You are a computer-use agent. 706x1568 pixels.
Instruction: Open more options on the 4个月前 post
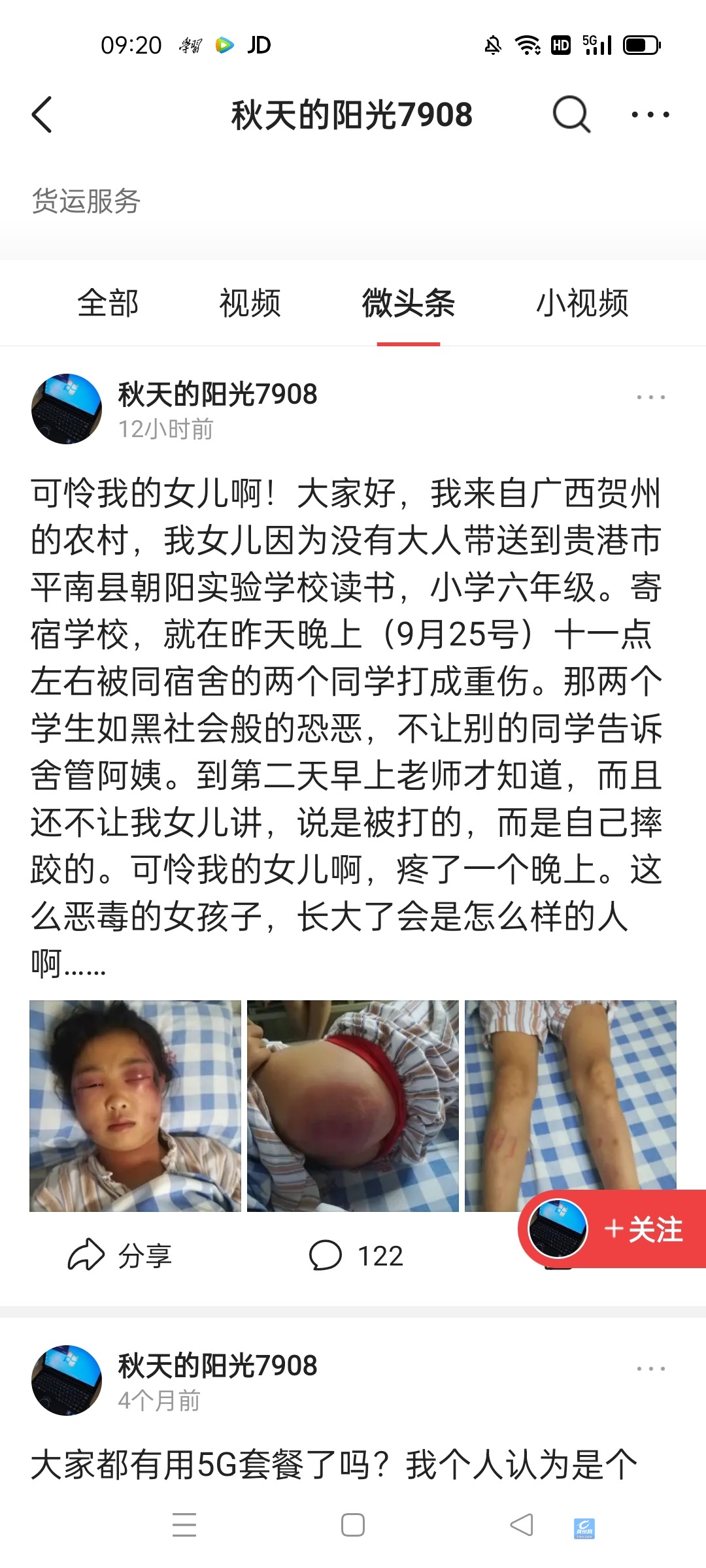[650, 1368]
